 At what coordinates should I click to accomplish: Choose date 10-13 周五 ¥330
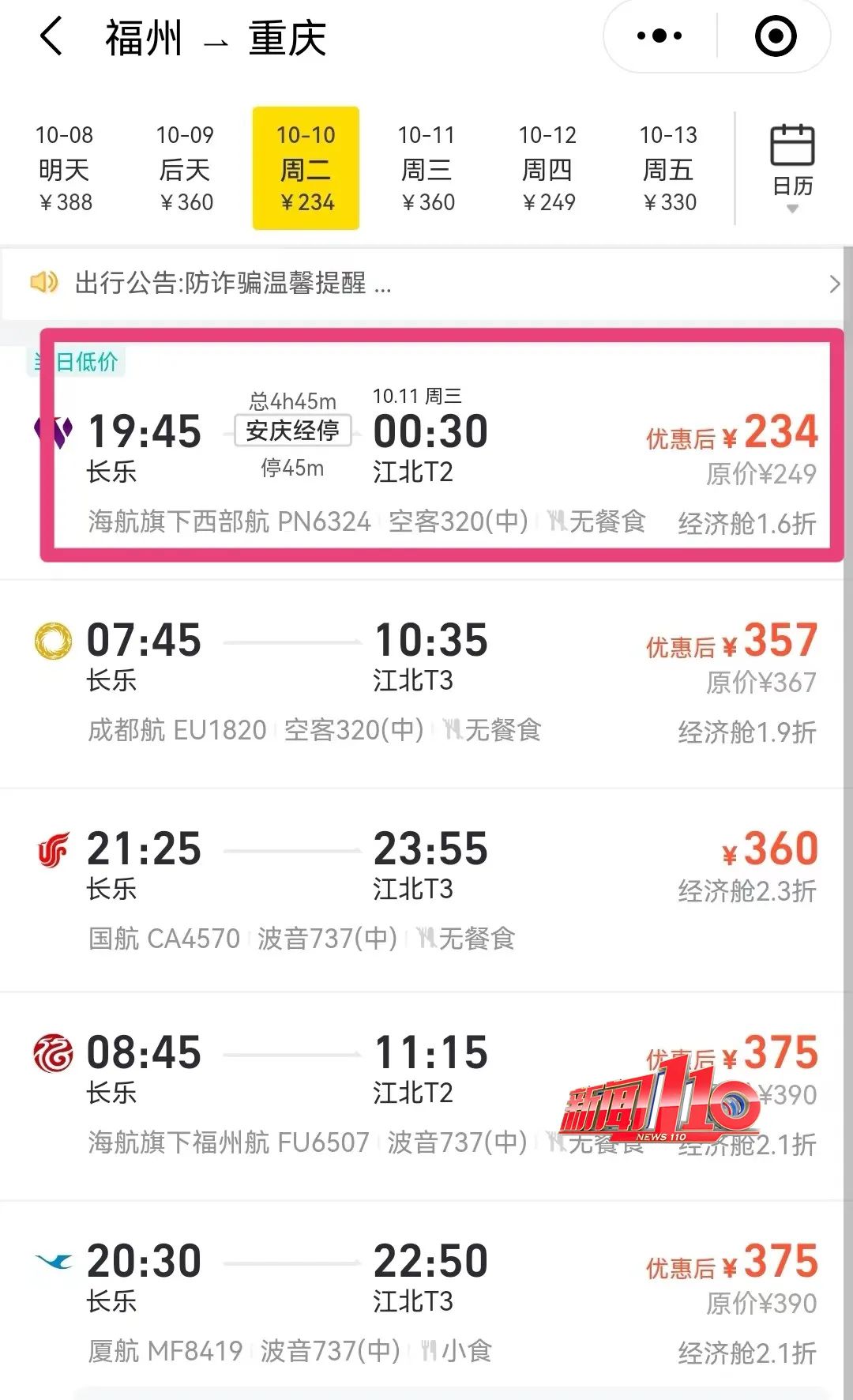[x=669, y=168]
